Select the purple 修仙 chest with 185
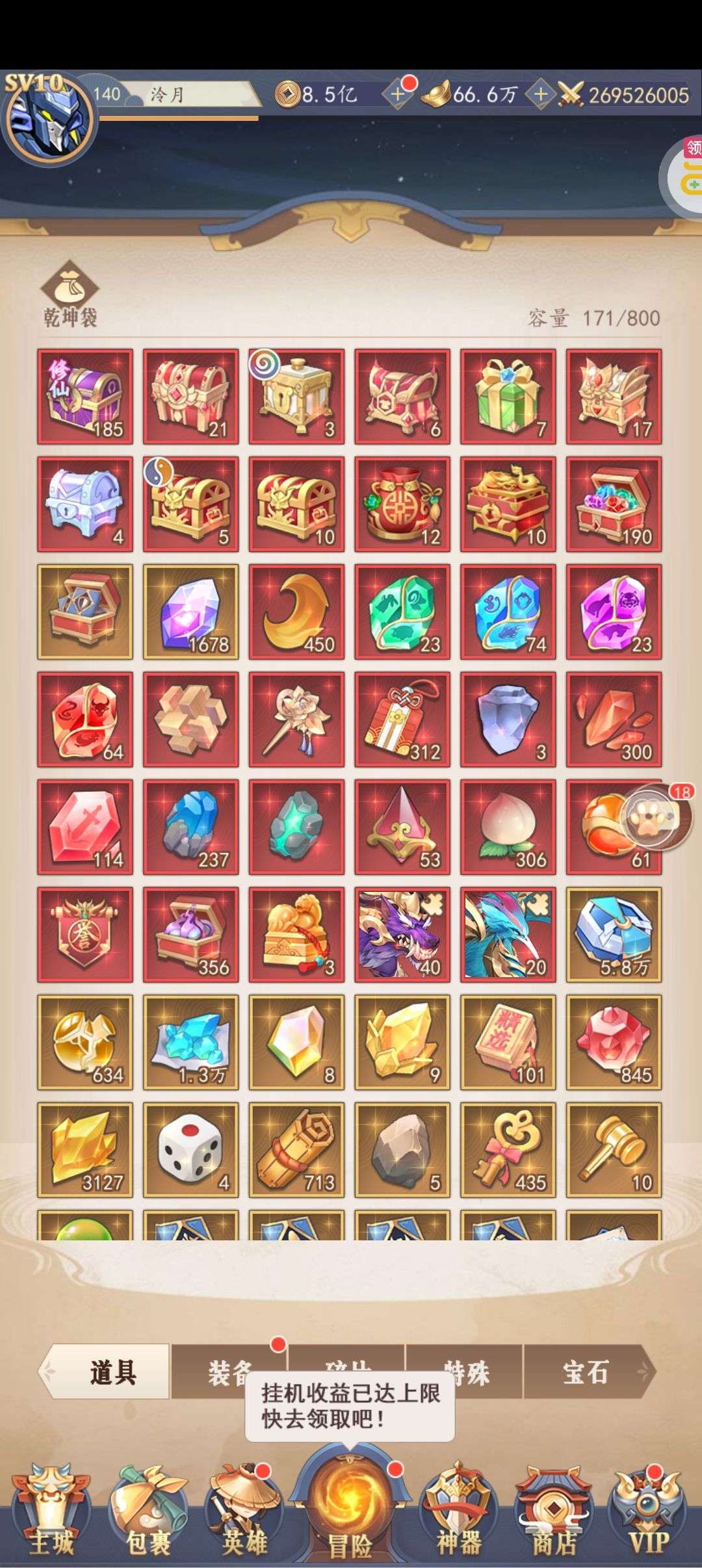 tap(85, 397)
